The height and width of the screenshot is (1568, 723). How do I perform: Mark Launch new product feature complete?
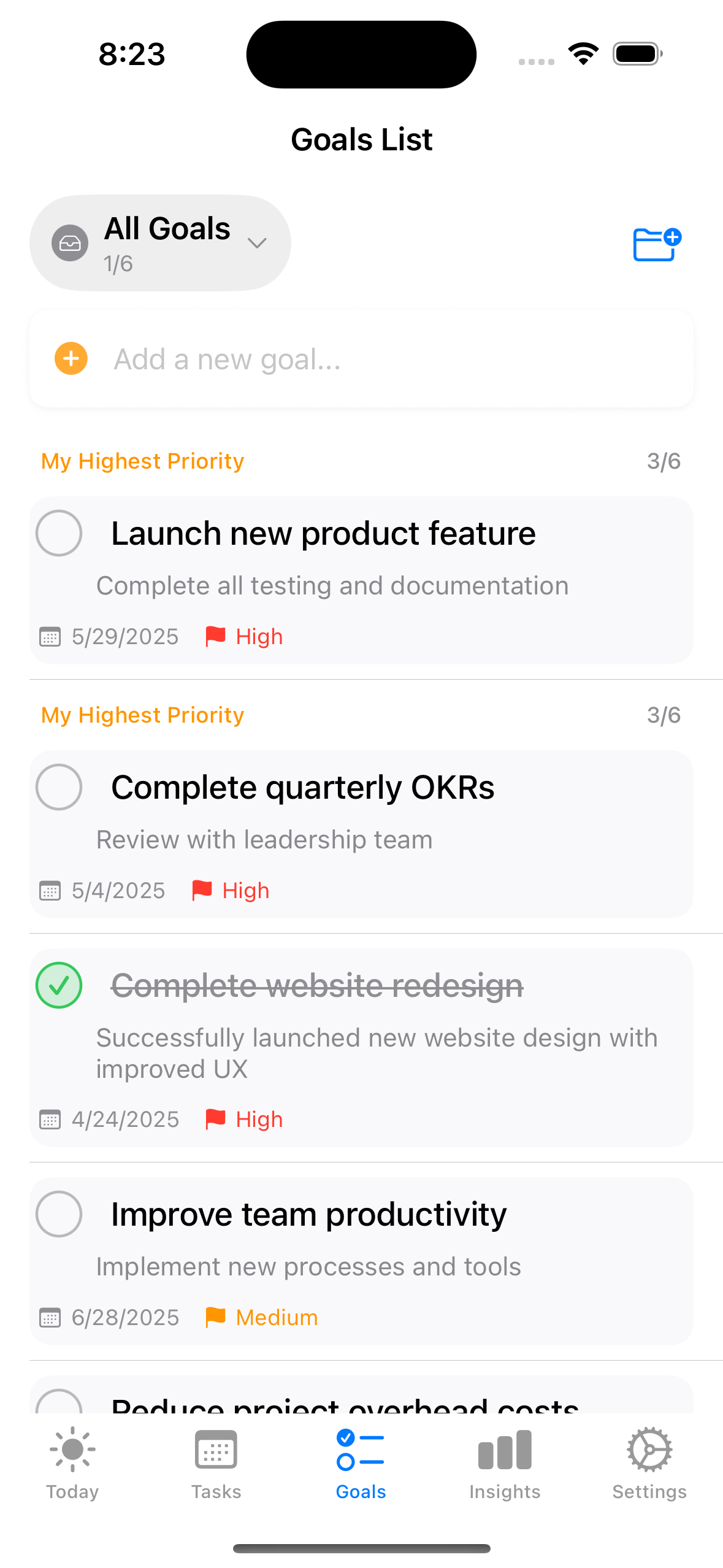point(59,533)
